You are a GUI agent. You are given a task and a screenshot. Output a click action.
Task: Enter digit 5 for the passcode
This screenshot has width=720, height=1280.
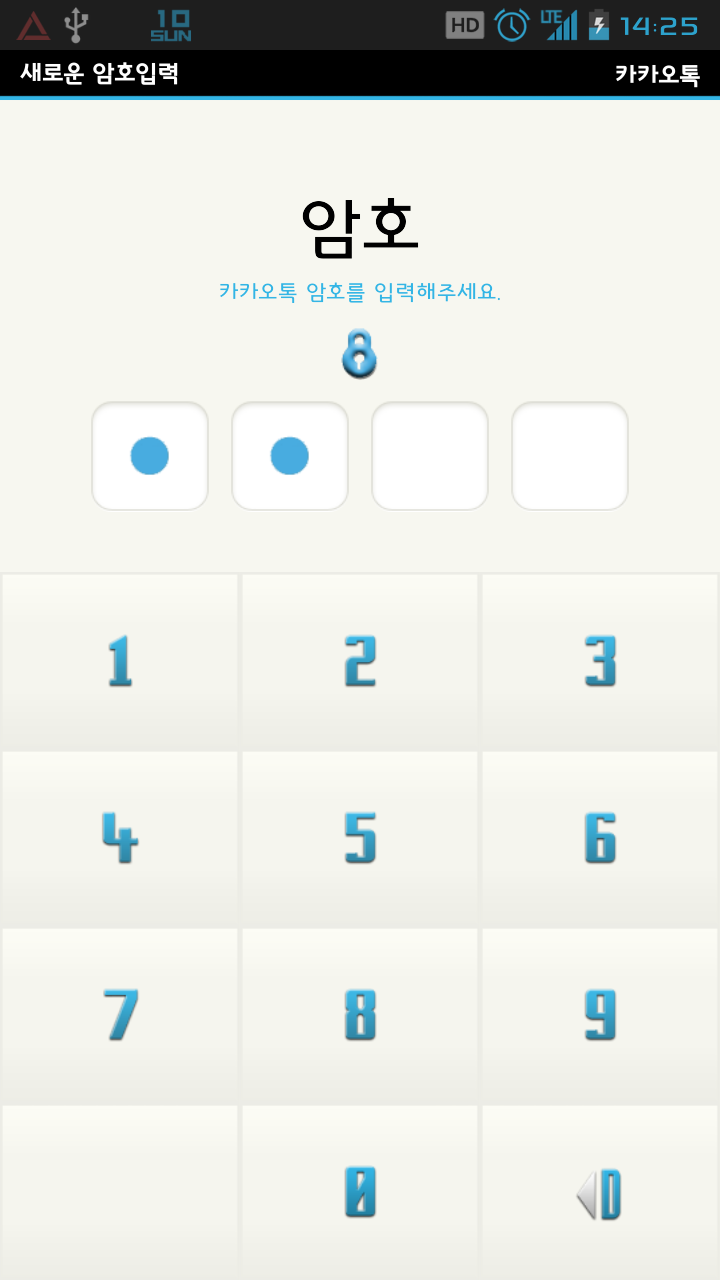(360, 839)
